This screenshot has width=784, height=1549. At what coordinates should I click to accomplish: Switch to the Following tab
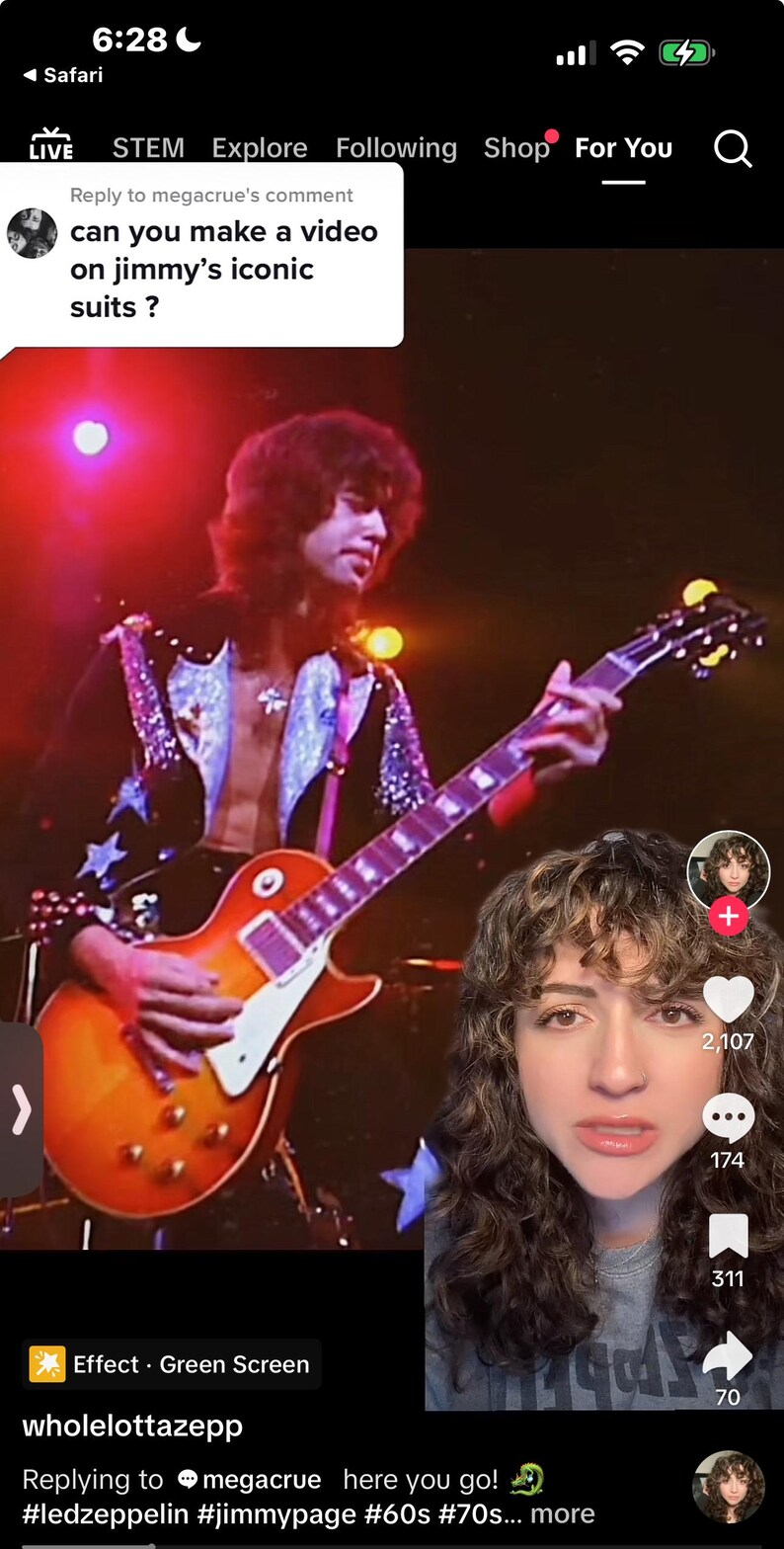coord(396,148)
